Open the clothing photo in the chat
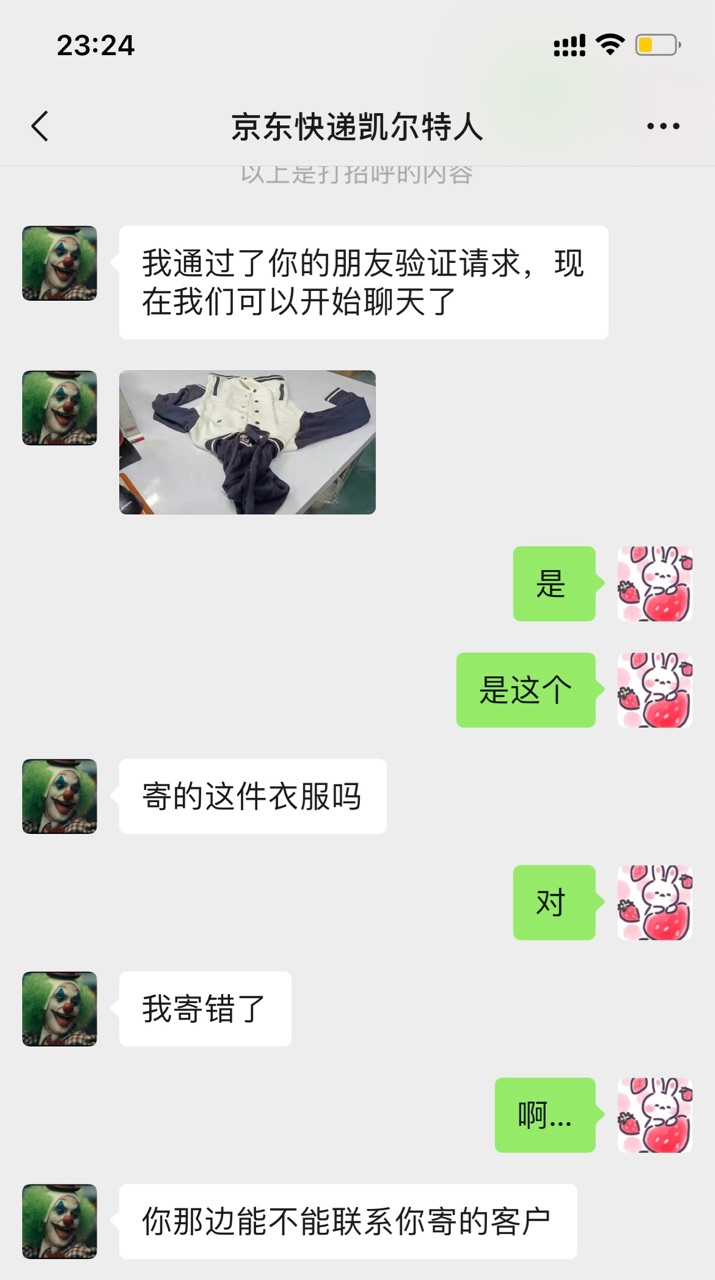This screenshot has width=715, height=1280. click(x=247, y=442)
